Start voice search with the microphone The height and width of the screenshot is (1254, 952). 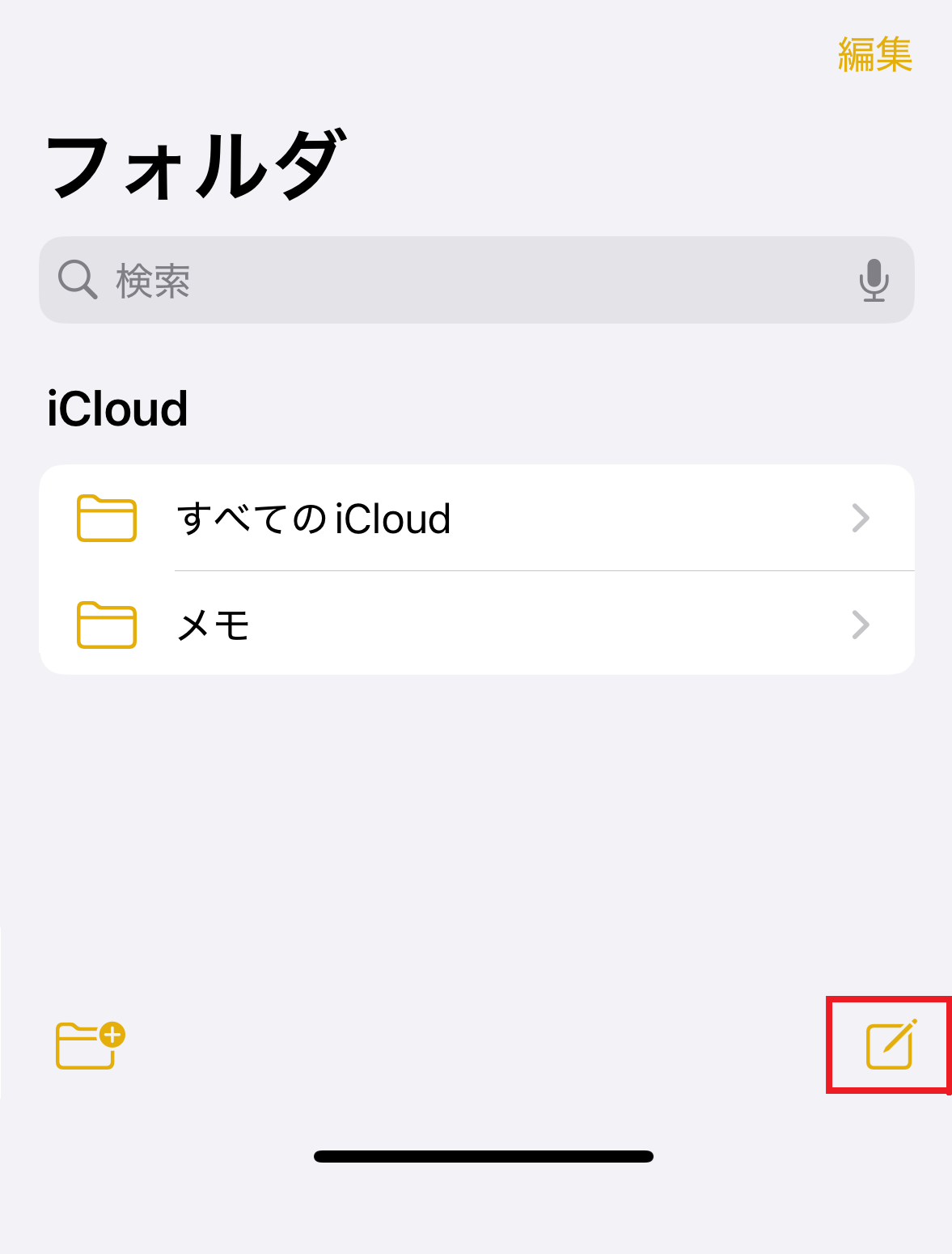click(874, 281)
